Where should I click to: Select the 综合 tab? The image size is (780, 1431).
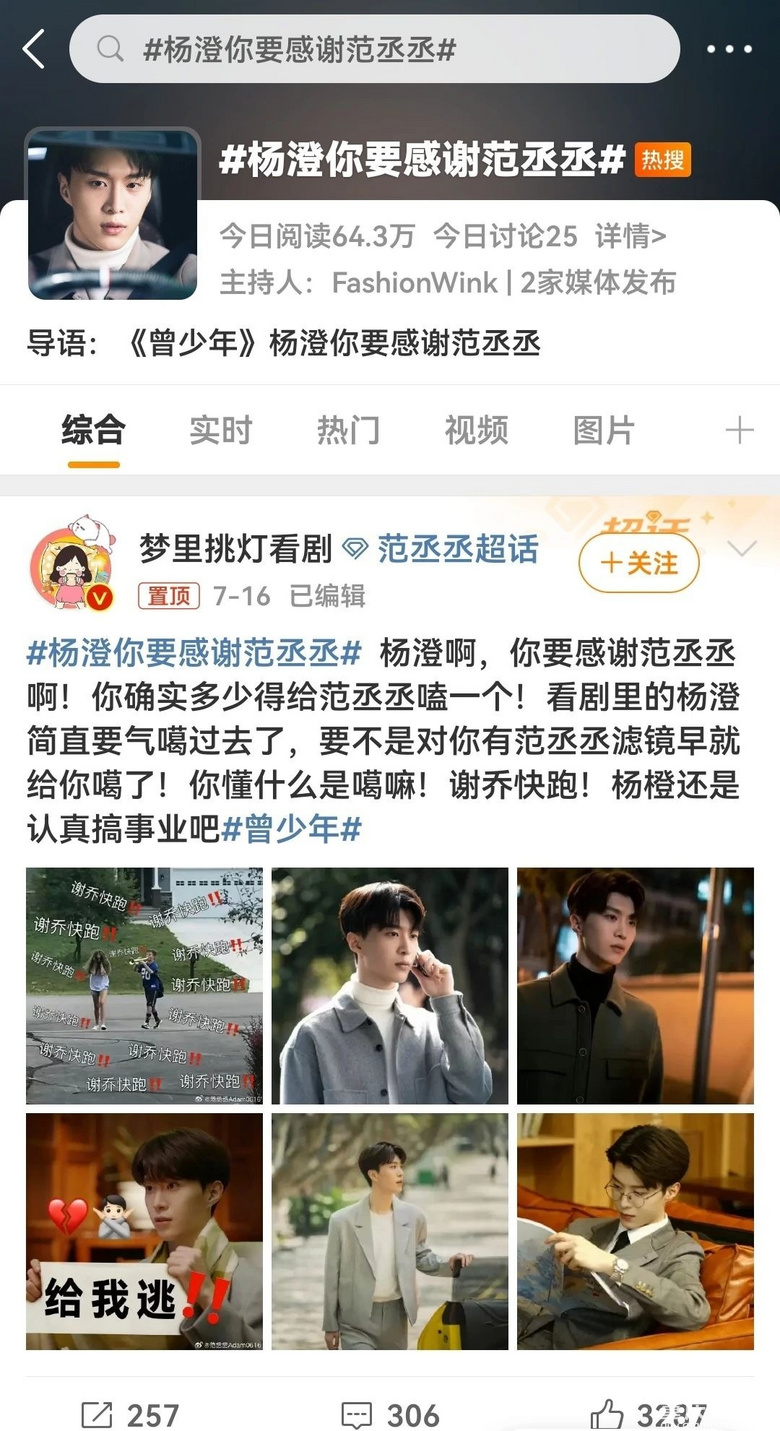94,431
